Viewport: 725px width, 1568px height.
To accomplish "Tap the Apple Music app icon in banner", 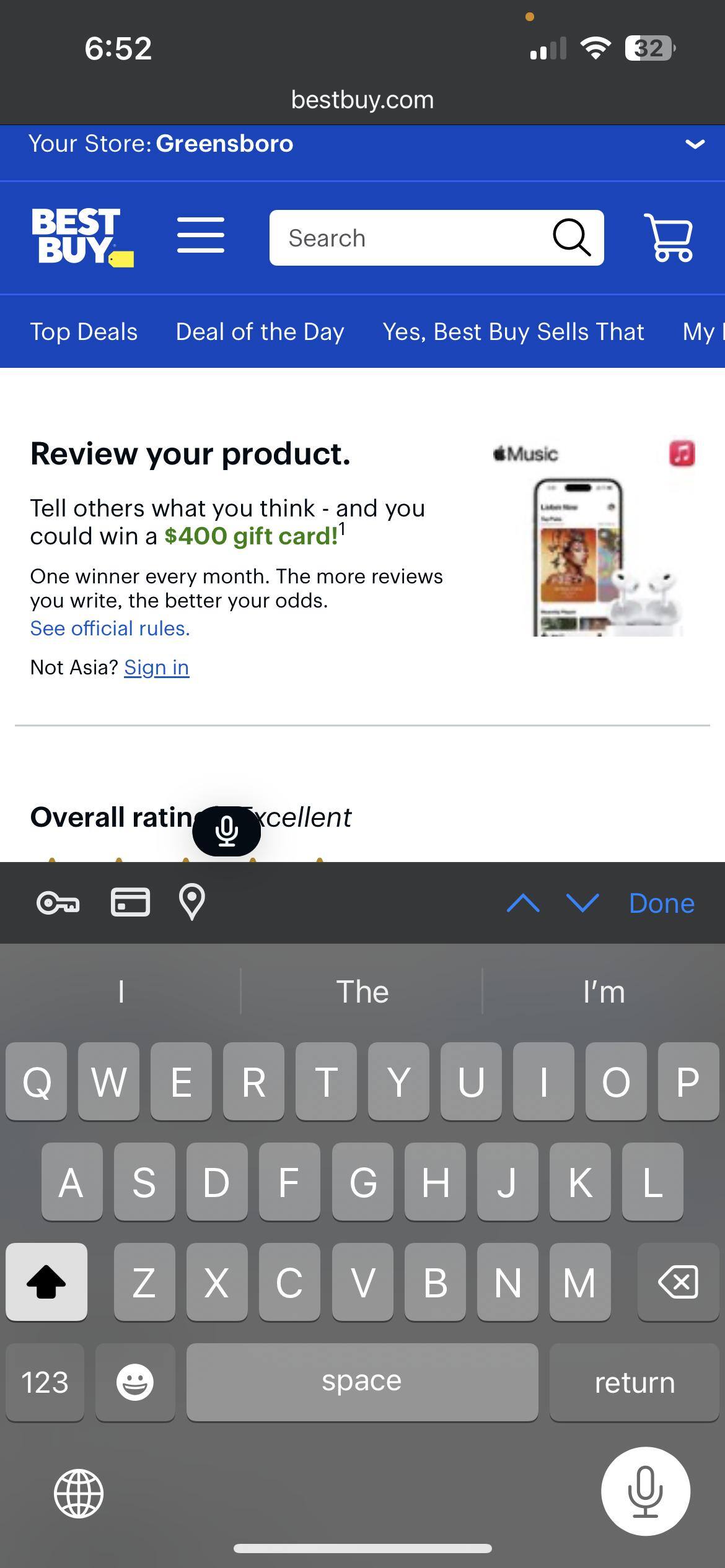I will (x=679, y=453).
